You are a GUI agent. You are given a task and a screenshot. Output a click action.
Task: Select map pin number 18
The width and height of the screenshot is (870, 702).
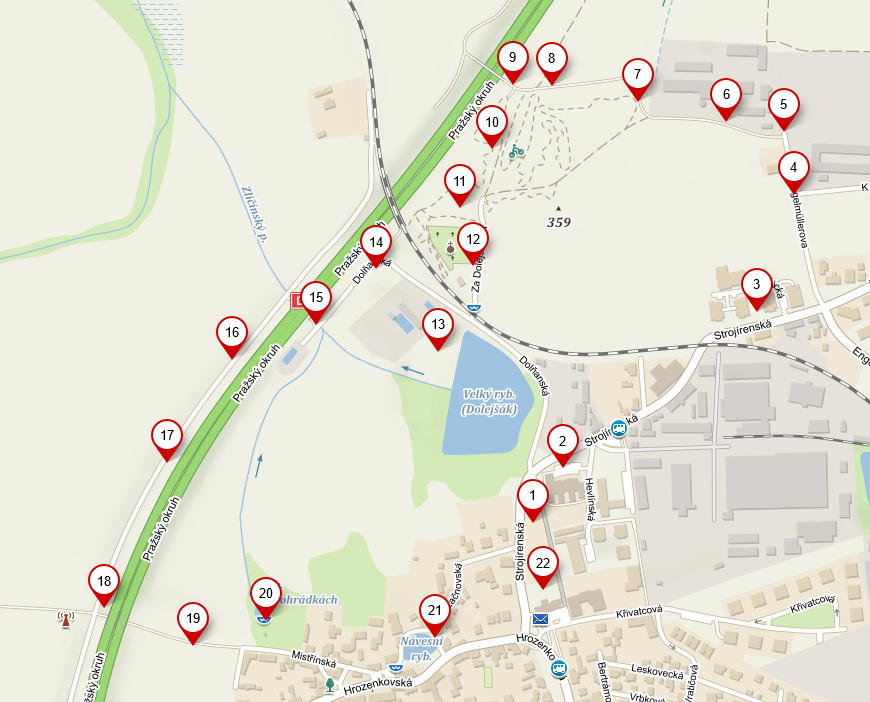(103, 582)
